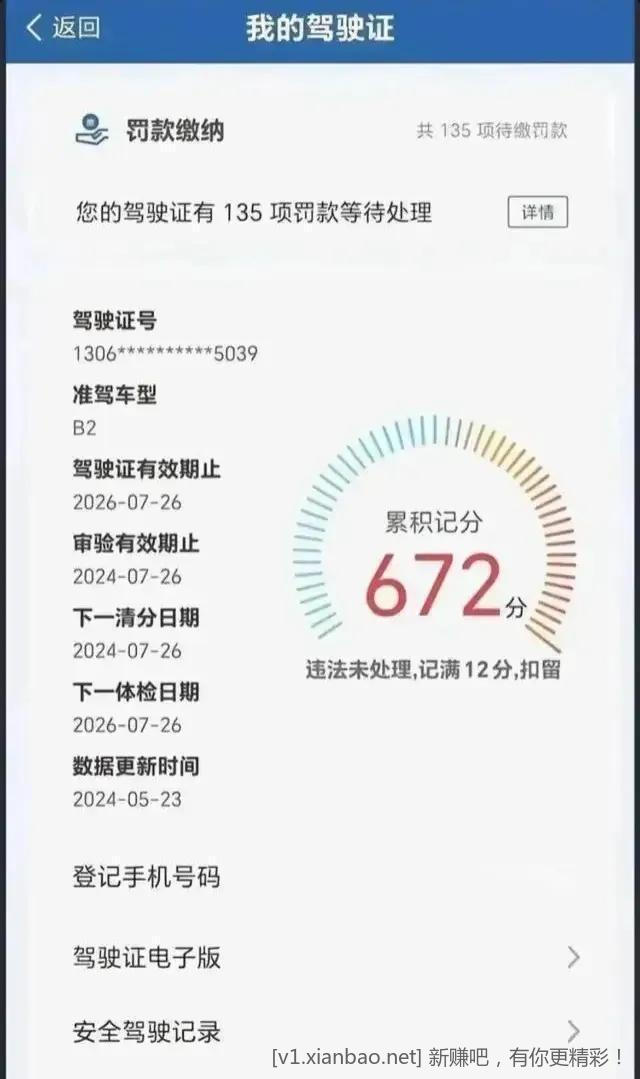Viewport: 640px width, 1079px height.
Task: Open 详情 for pending fines
Action: point(538,213)
